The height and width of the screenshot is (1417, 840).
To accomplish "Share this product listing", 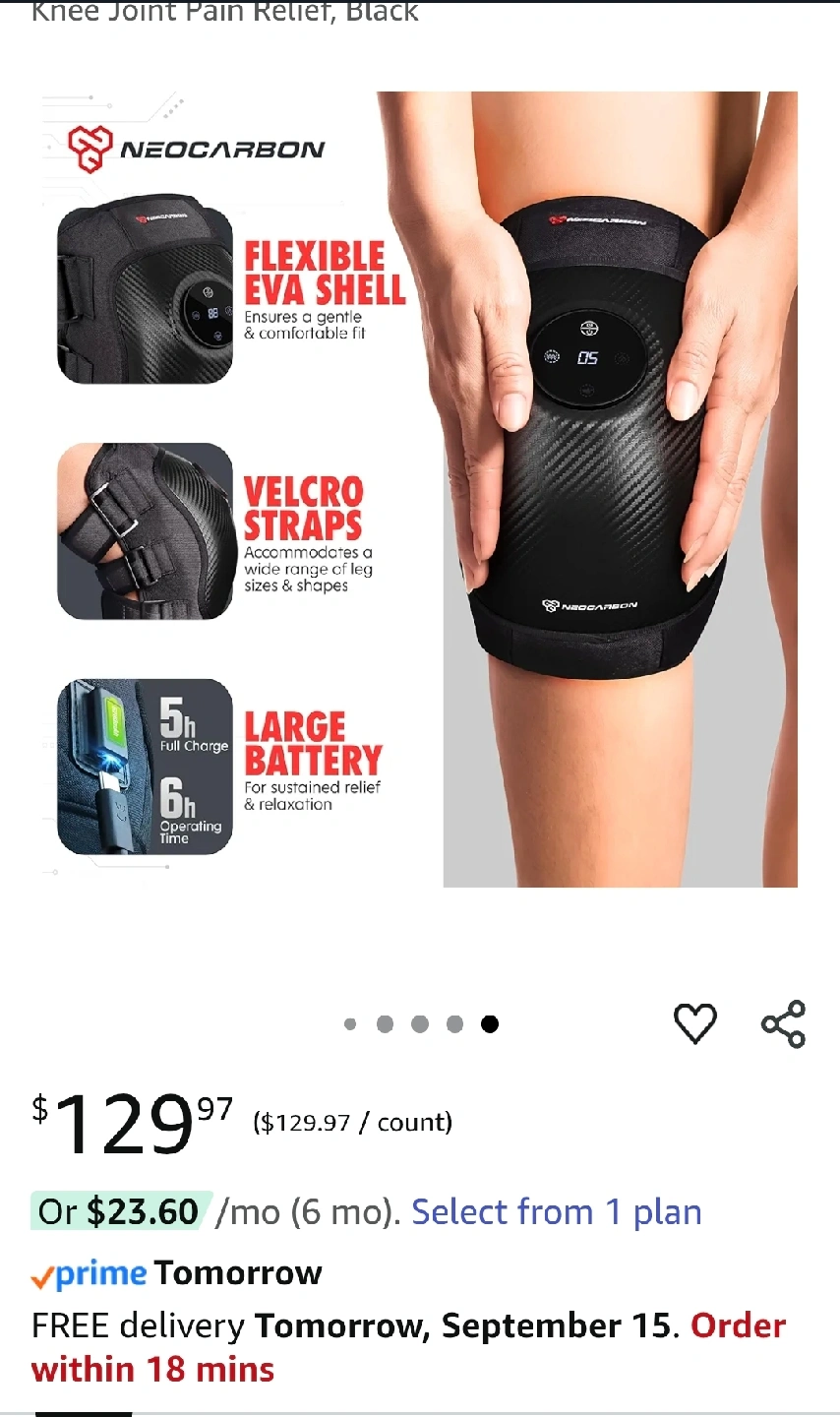I will coord(783,1024).
